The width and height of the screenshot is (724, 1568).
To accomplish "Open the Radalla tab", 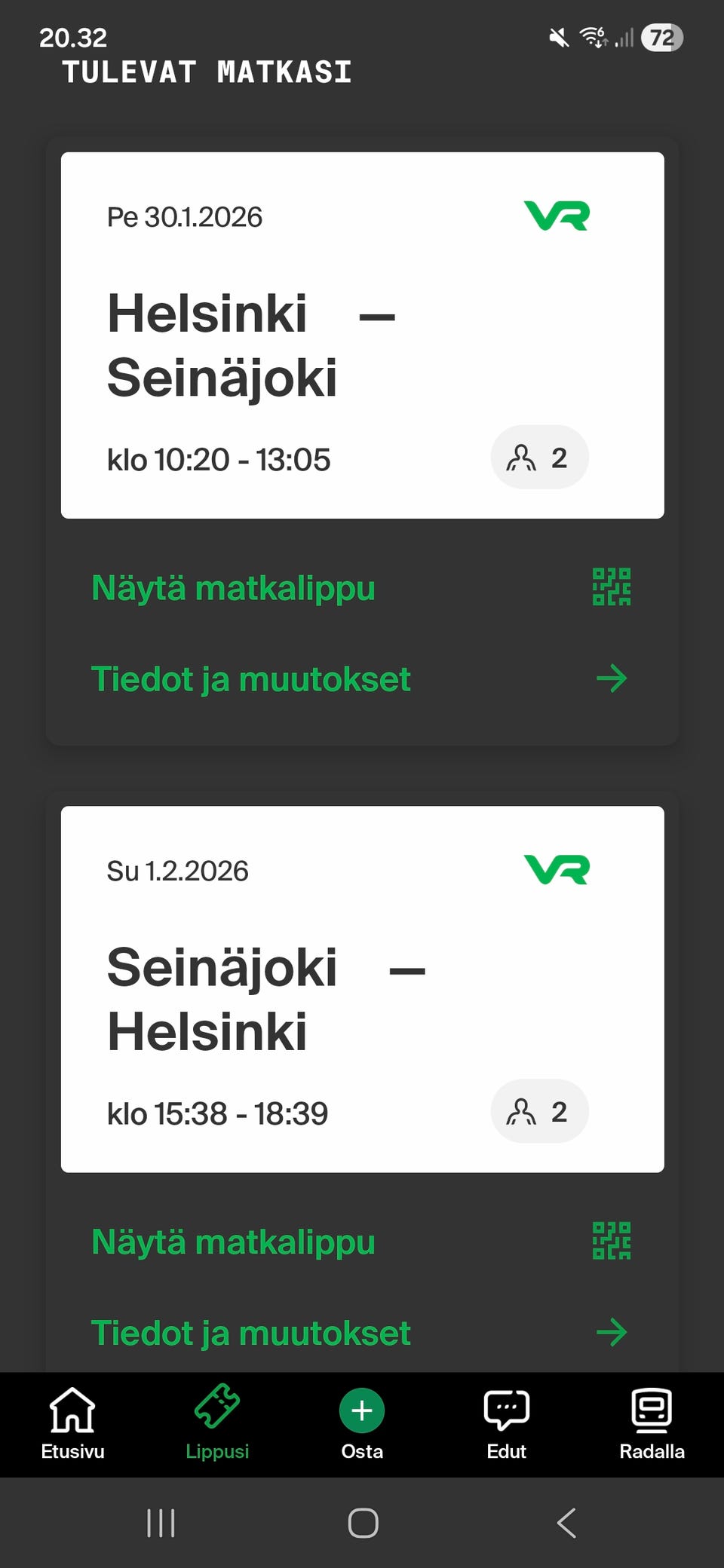I will (x=652, y=1423).
